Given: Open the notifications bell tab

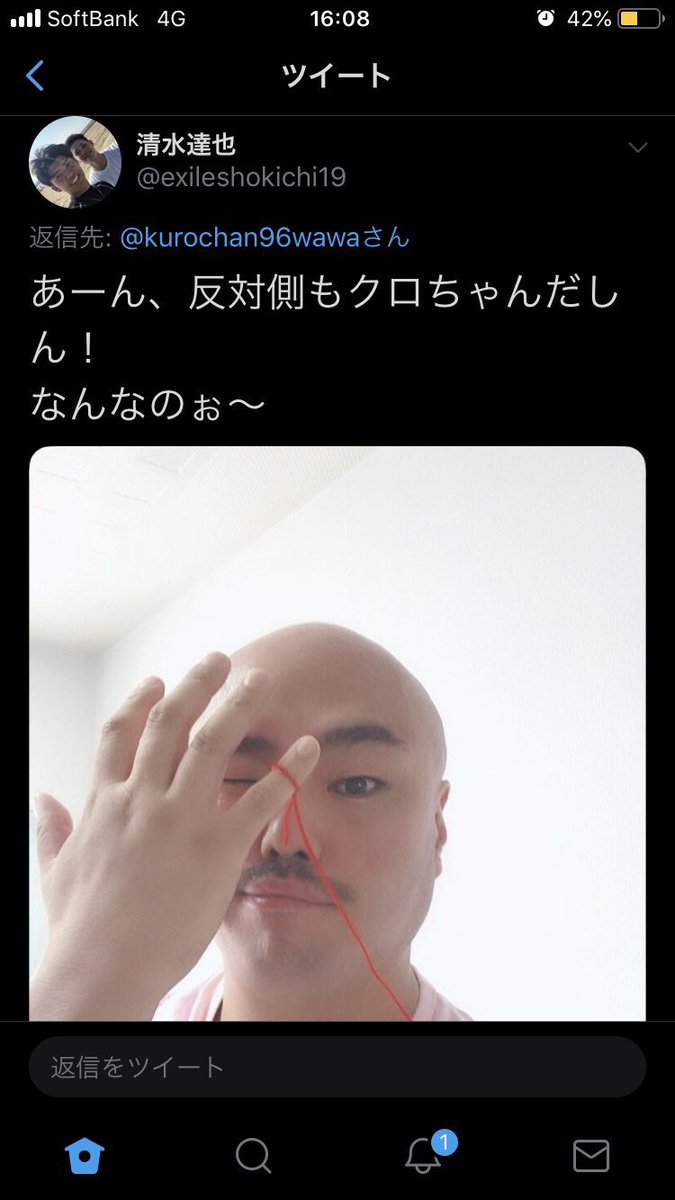Looking at the screenshot, I should pyautogui.click(x=424, y=1156).
